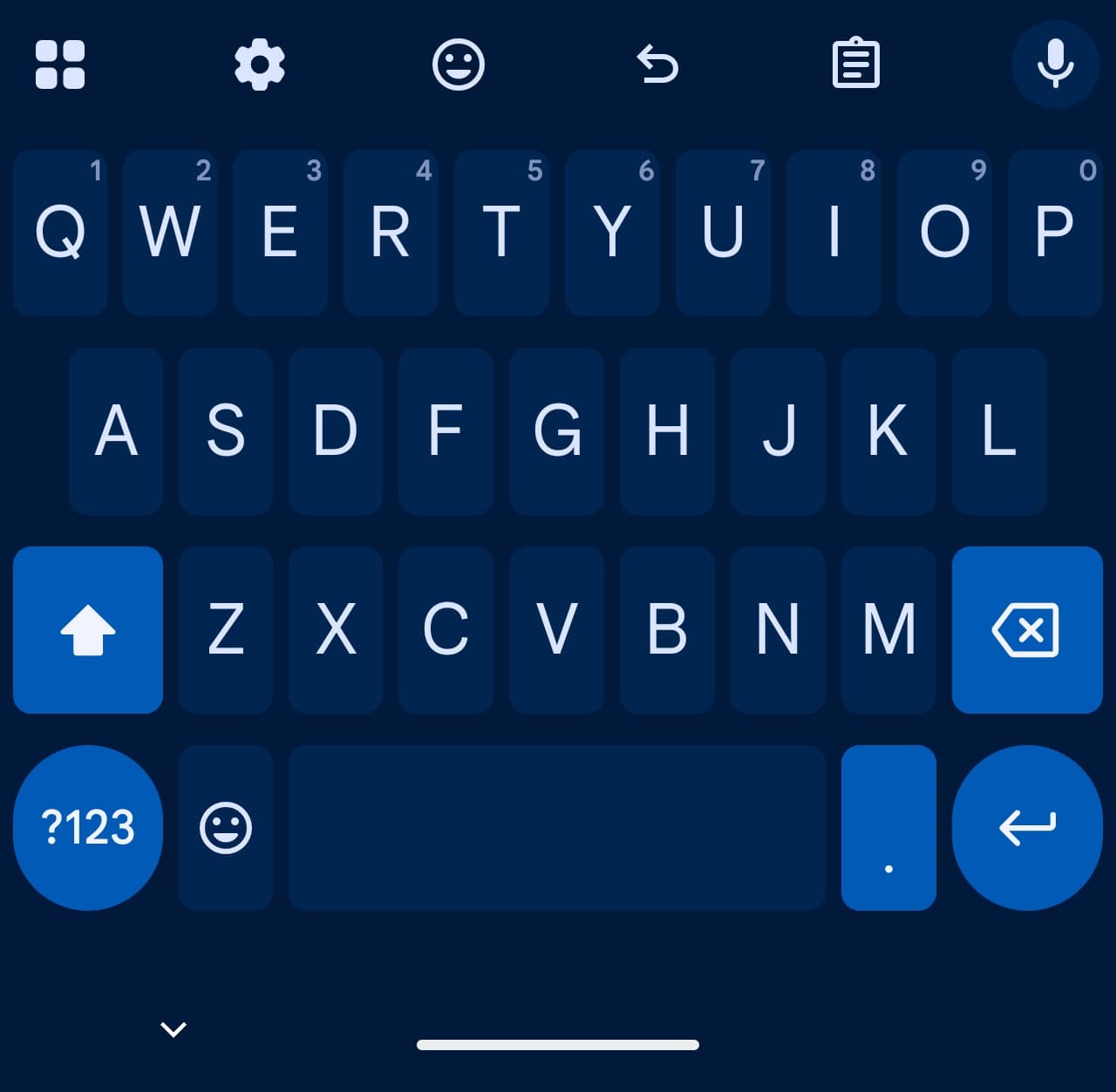Switch to the ?123 symbols layout
The width and height of the screenshot is (1116, 1092).
click(88, 828)
